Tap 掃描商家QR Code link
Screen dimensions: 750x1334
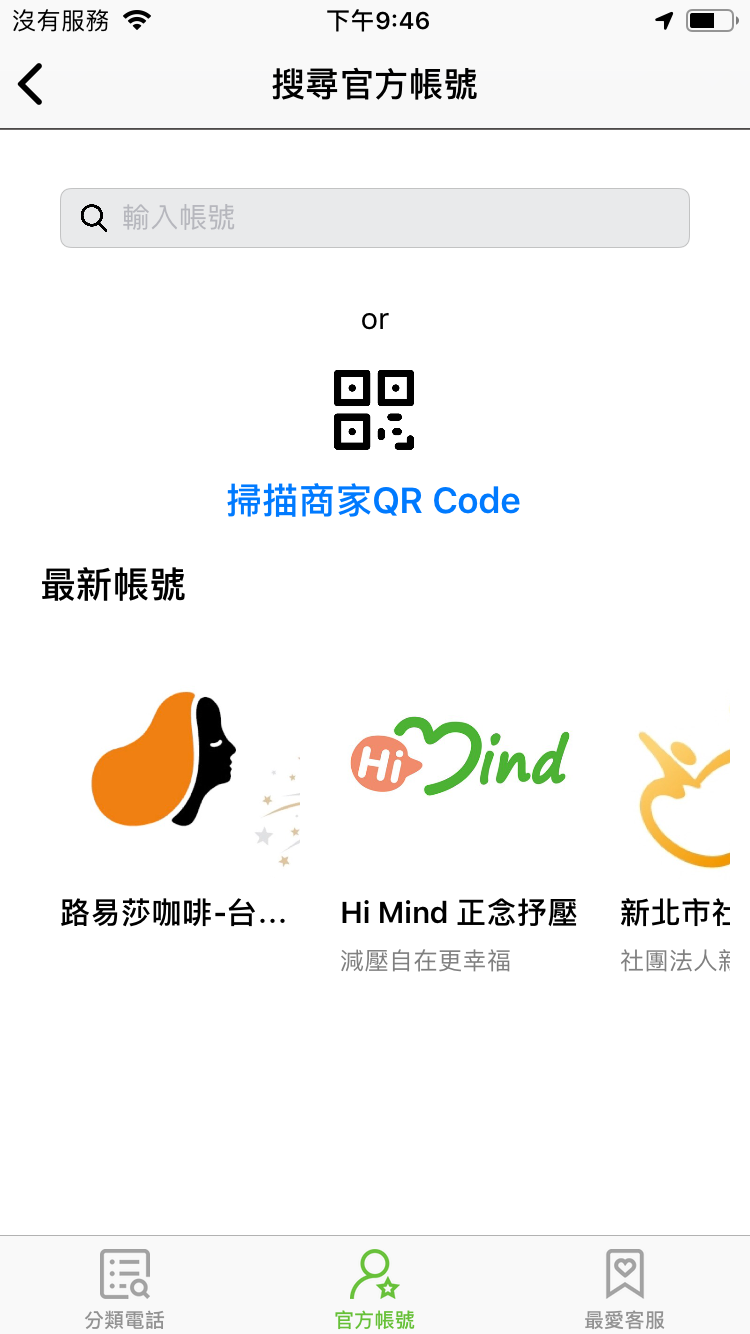[374, 500]
